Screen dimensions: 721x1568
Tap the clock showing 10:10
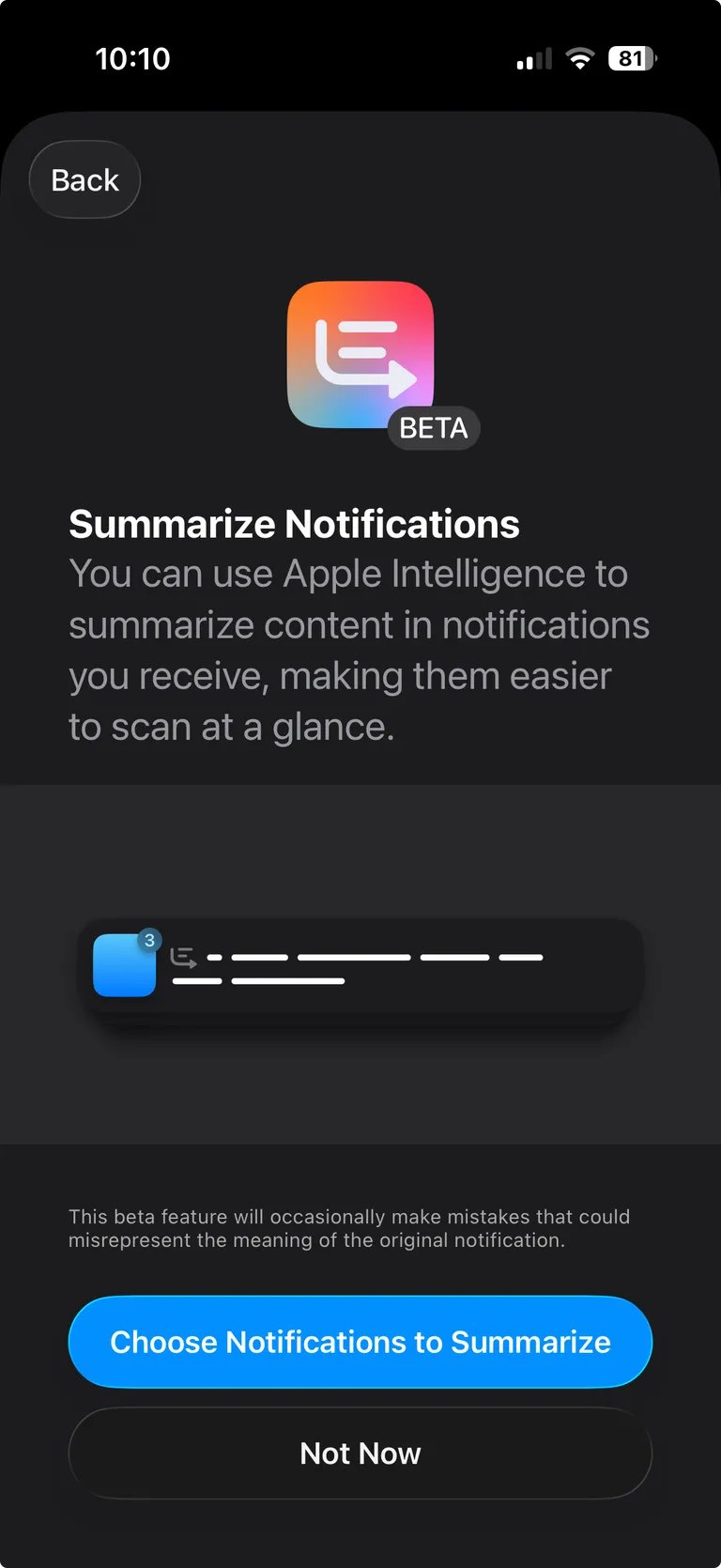tap(133, 57)
